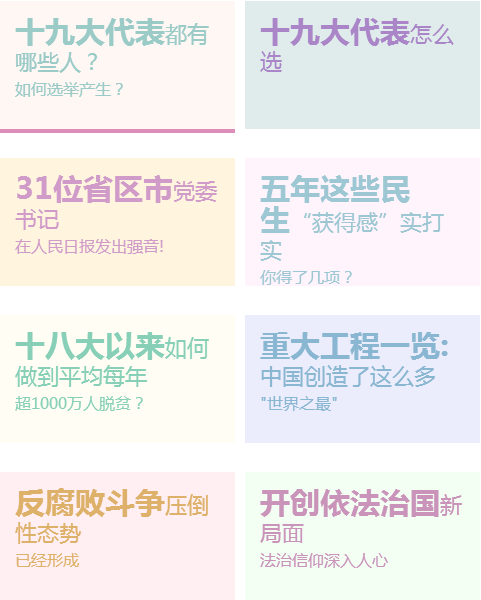Open 十八大以来如何做到脱贫 card
The height and width of the screenshot is (600, 481).
[x=117, y=379]
